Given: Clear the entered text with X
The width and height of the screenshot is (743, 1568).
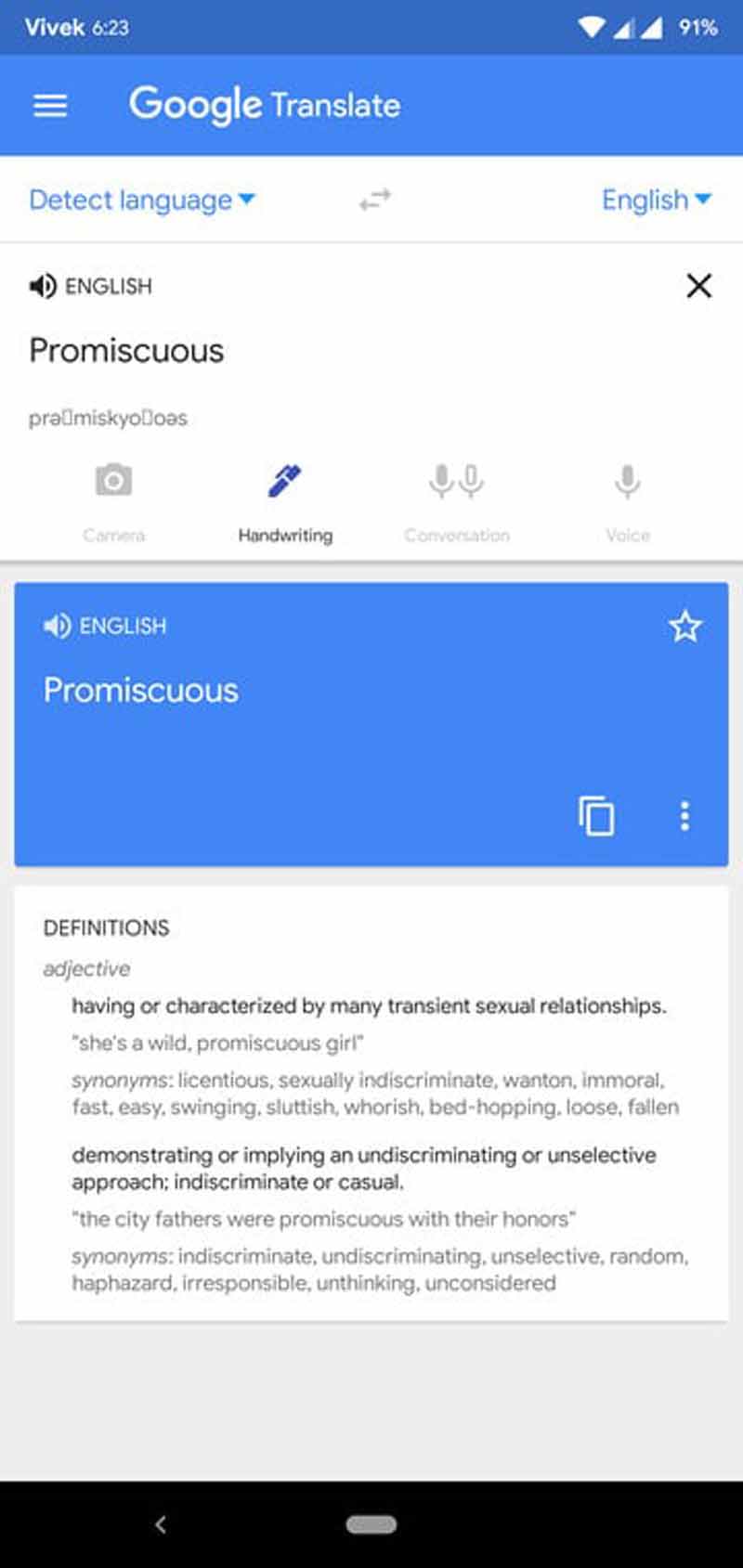Looking at the screenshot, I should pyautogui.click(x=698, y=286).
